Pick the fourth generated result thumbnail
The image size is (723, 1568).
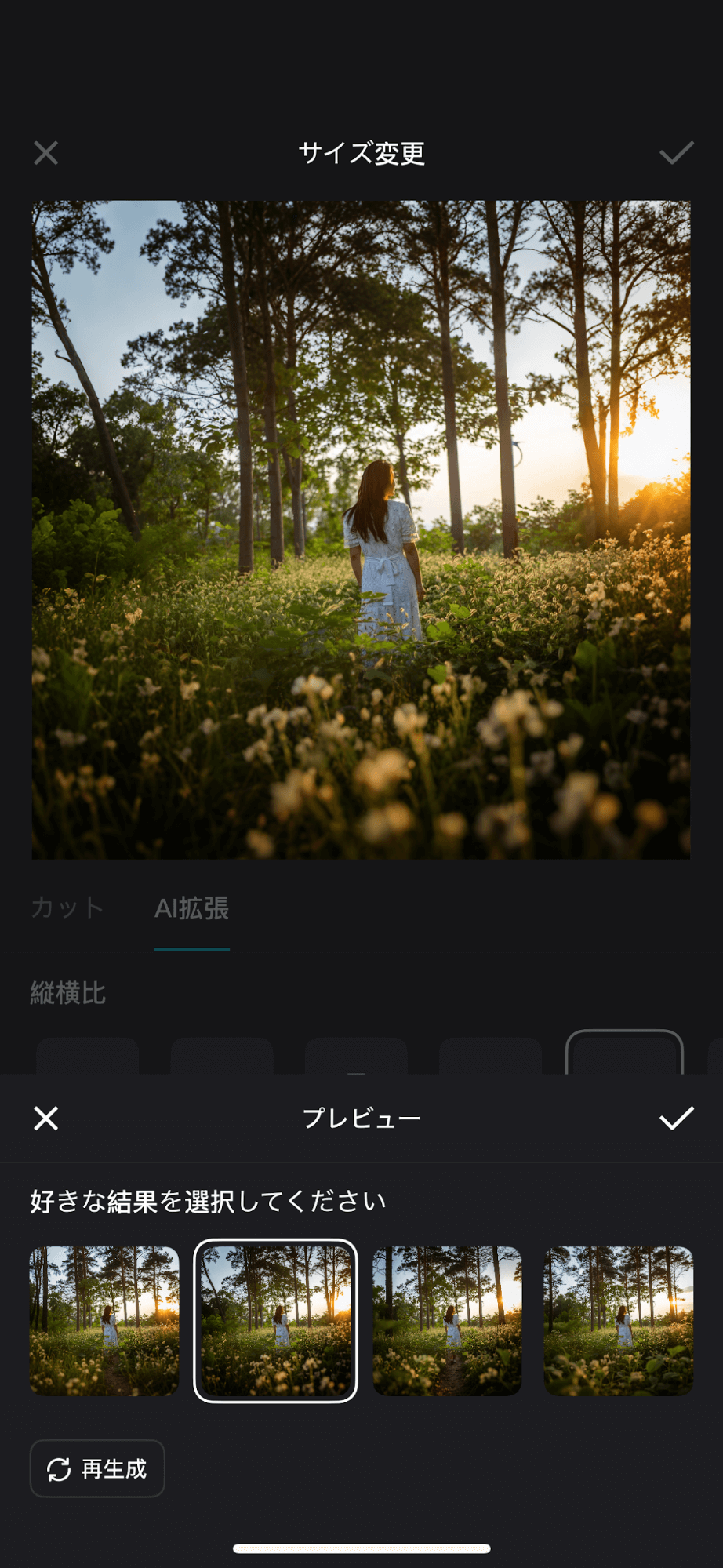coord(619,1321)
